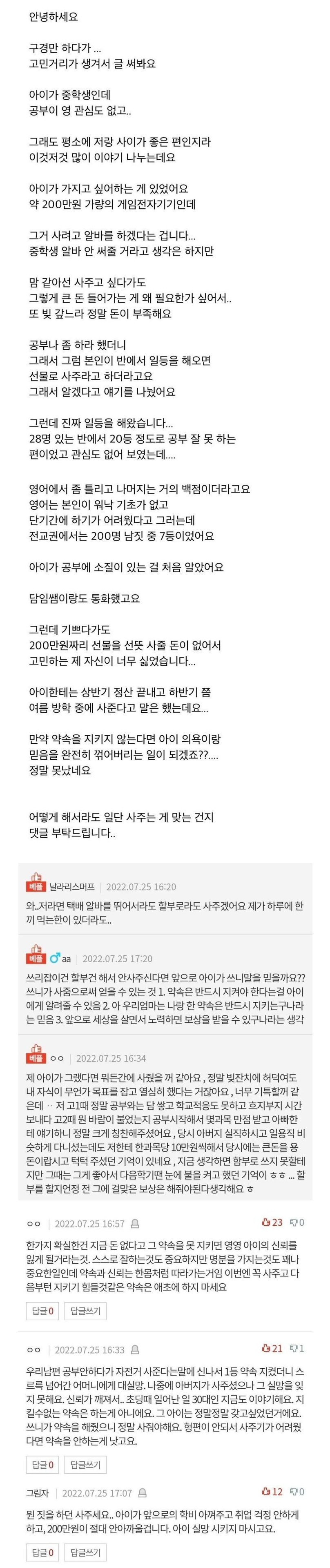330x1568 pixels.
Task: Open replies under 그림자's comment
Action: click(x=42, y=1553)
